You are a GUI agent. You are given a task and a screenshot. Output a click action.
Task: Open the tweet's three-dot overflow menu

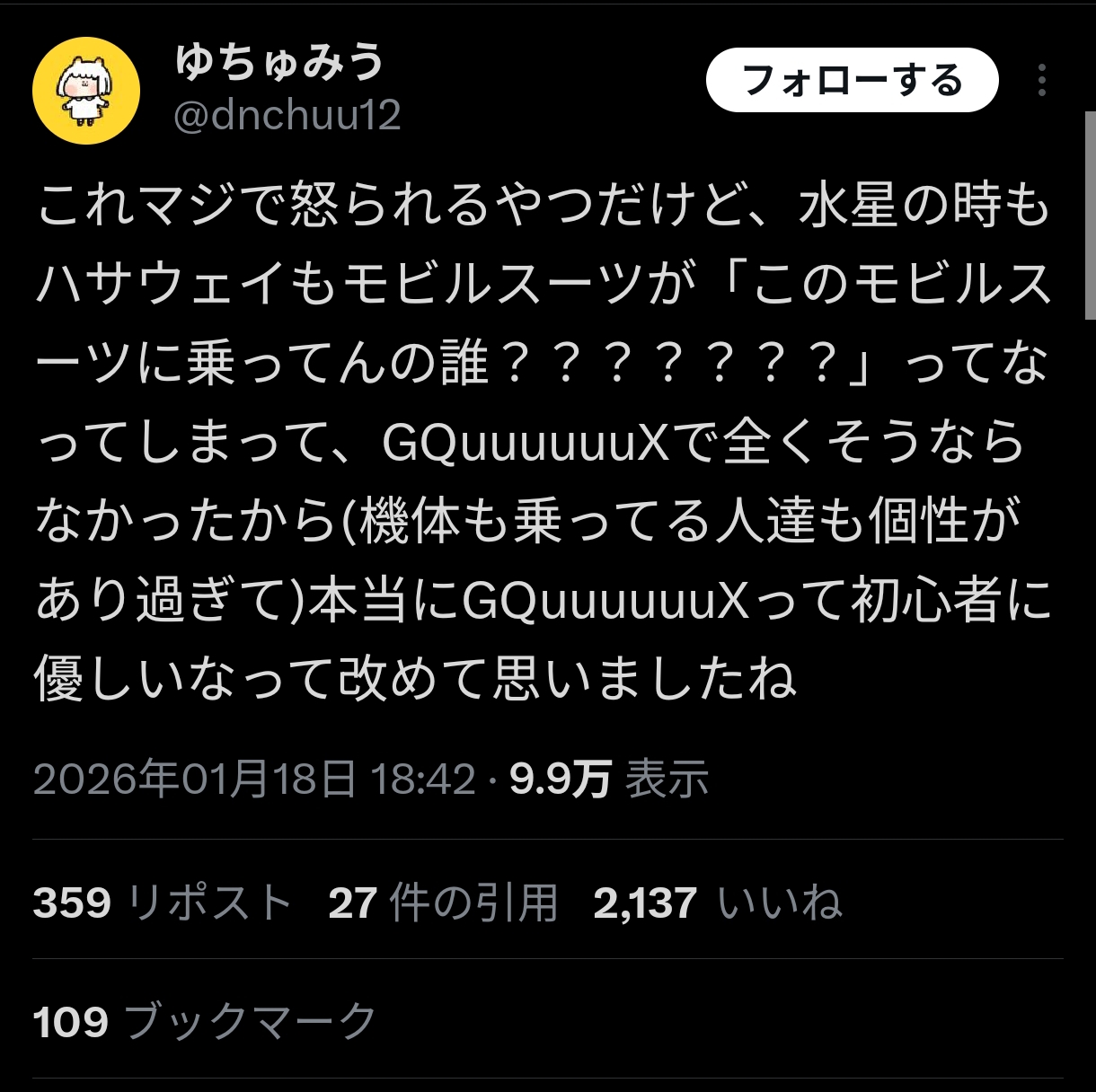coord(1041,81)
